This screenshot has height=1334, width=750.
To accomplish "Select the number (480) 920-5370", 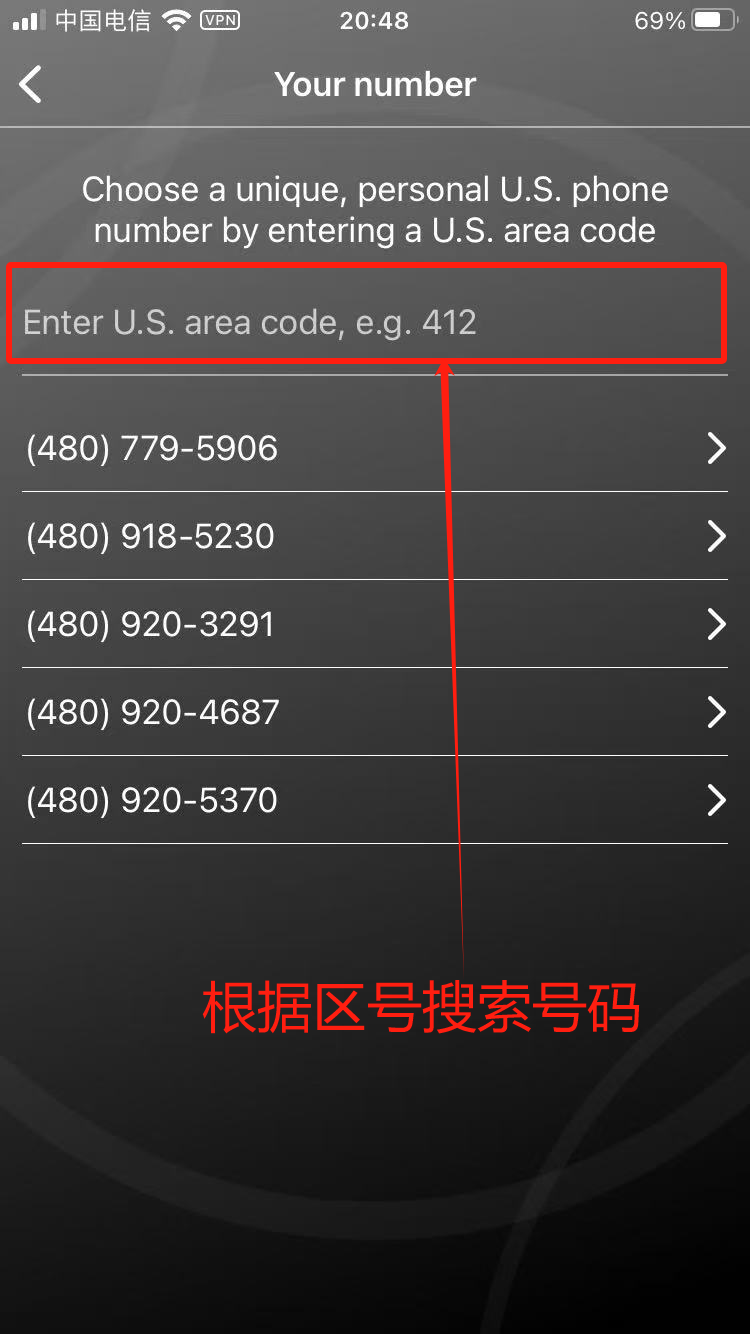I will [x=374, y=800].
